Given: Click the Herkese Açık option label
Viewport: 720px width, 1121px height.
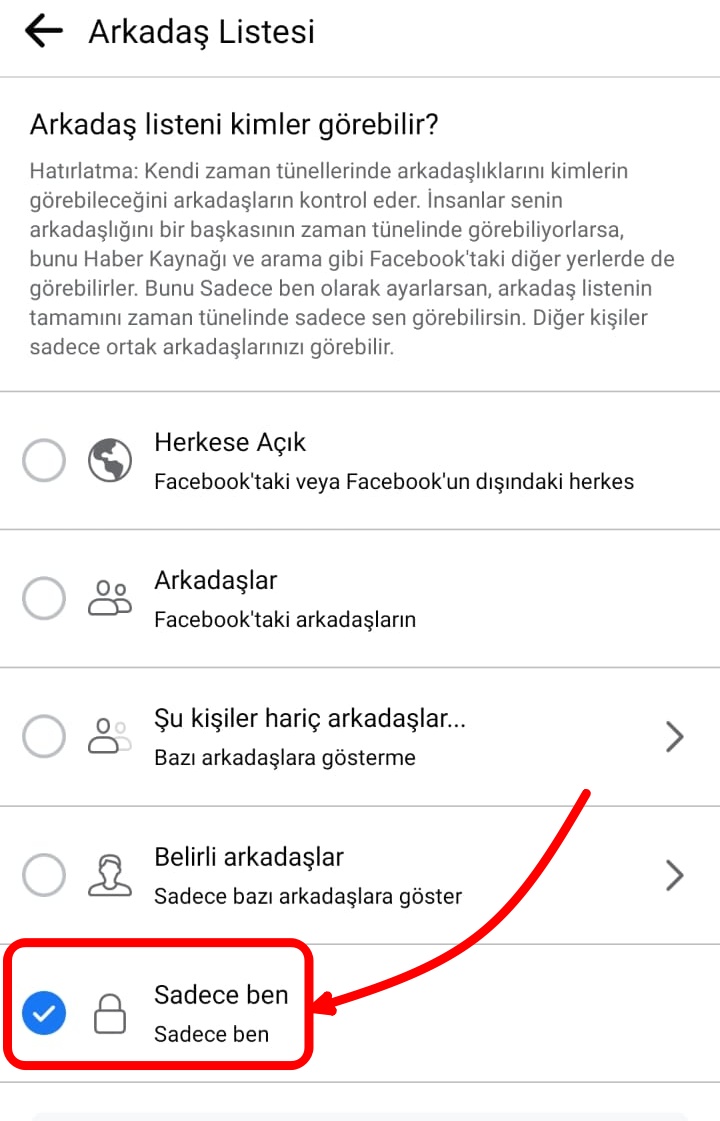Looking at the screenshot, I should pyautogui.click(x=231, y=442).
